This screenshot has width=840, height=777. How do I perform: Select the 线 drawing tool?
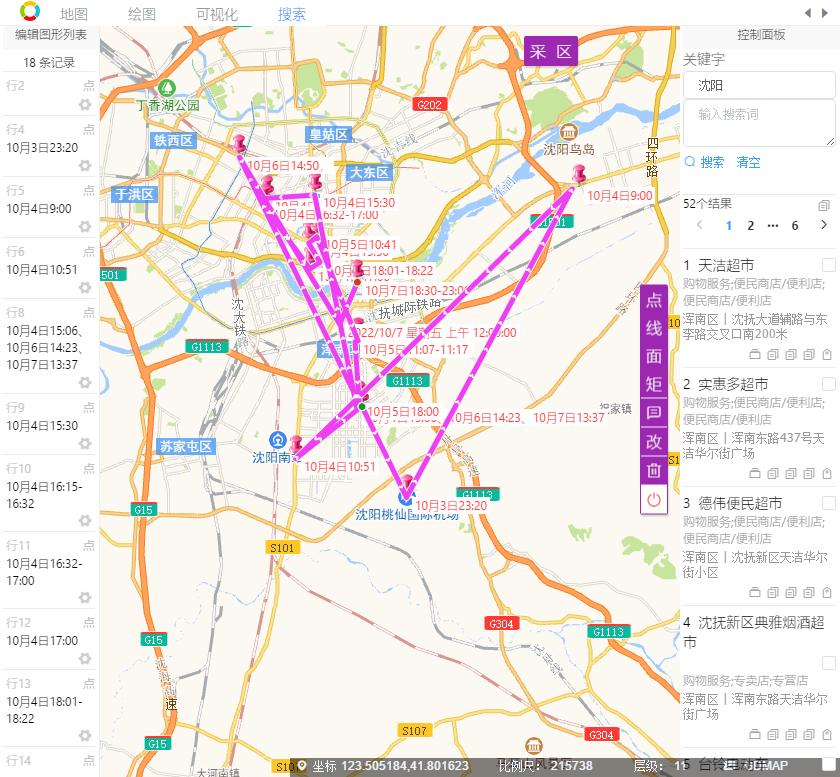coord(654,328)
